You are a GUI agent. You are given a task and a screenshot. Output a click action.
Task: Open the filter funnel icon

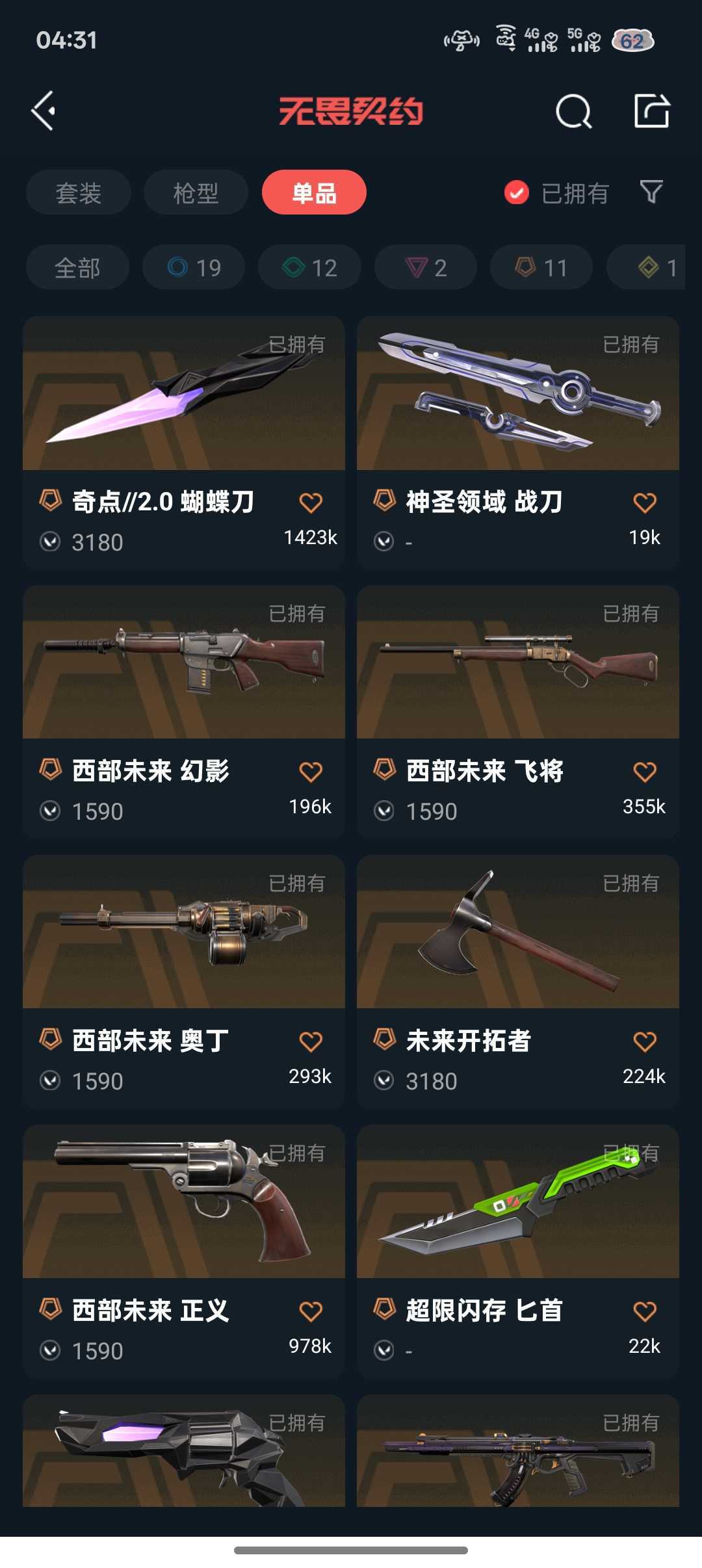coord(651,192)
